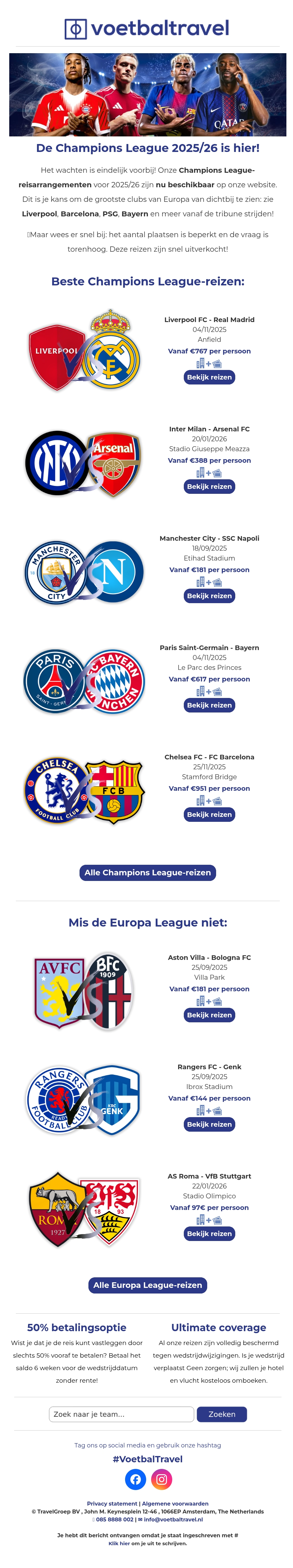Tap Klik hier to unsubscribe
Image resolution: width=293 pixels, height=1568 pixels.
118,1543
